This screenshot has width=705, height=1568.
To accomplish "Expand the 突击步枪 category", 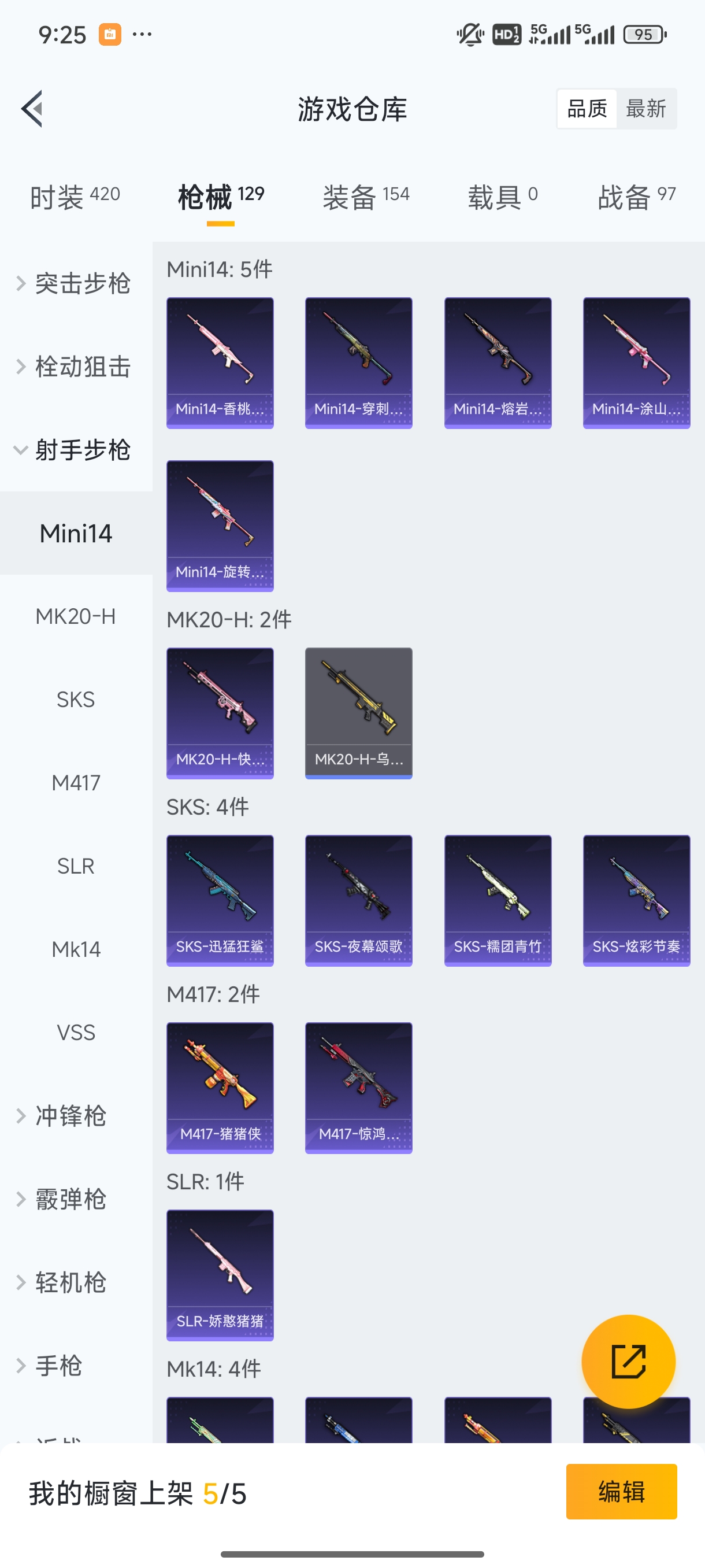I will pos(76,284).
